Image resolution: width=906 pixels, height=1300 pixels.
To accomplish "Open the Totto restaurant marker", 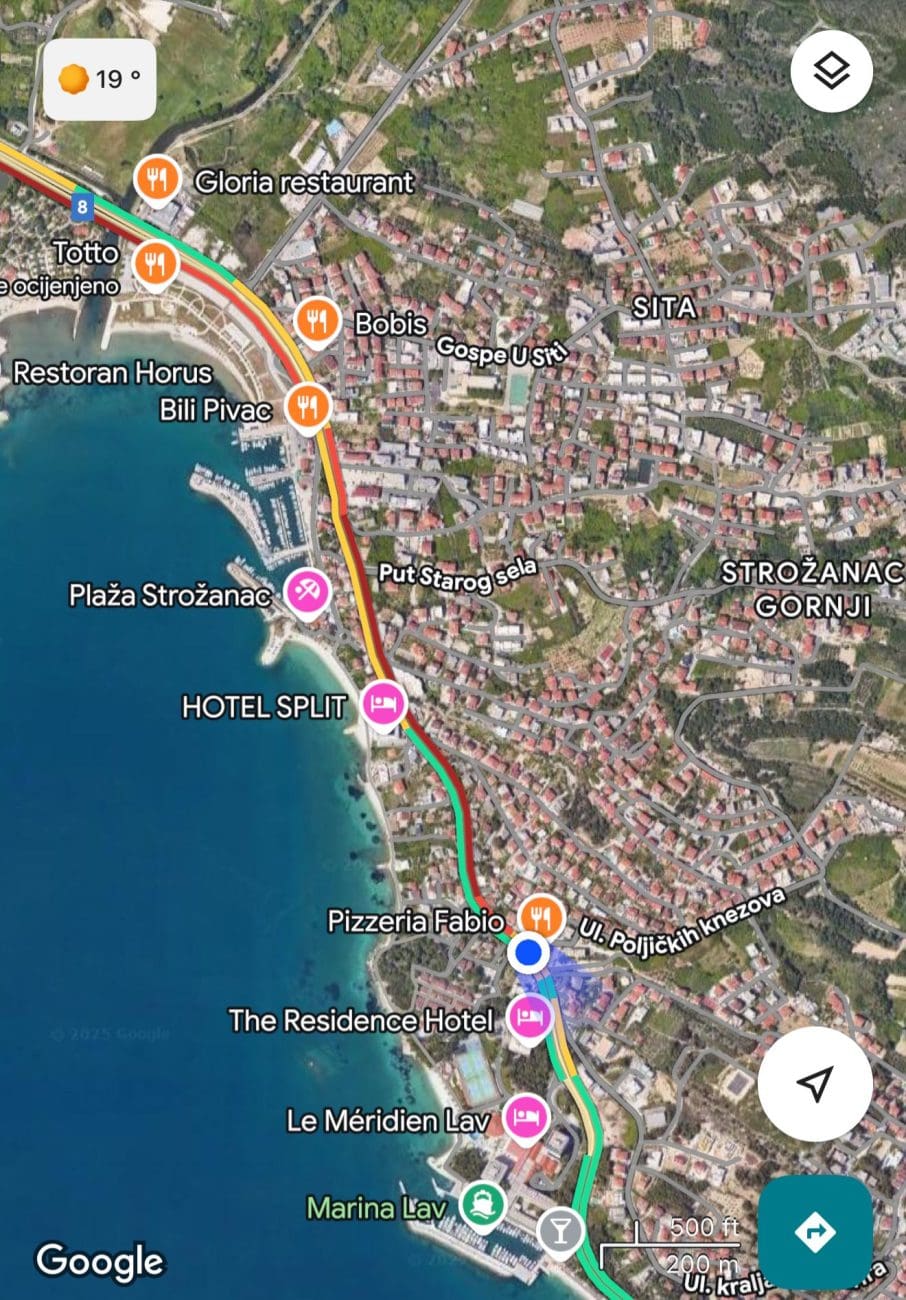I will click(155, 264).
